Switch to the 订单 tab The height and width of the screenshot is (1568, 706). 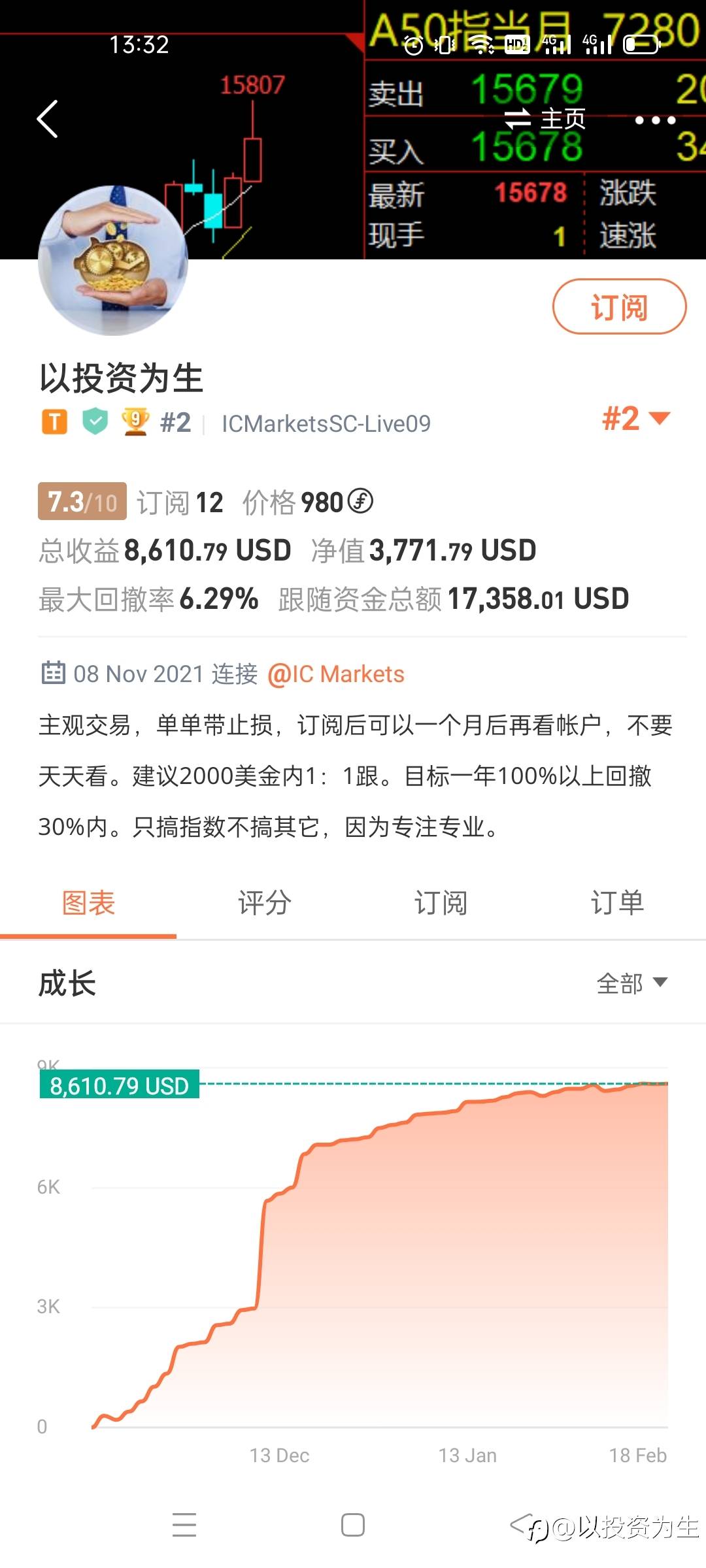tap(618, 903)
